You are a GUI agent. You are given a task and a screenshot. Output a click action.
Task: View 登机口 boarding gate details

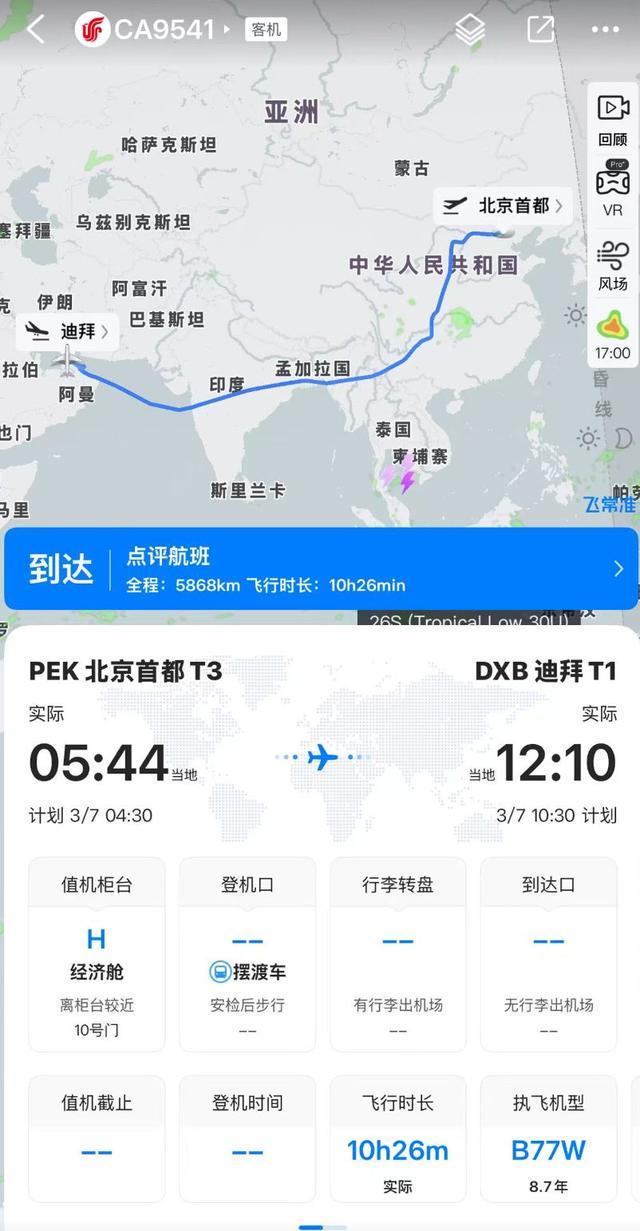click(x=247, y=954)
